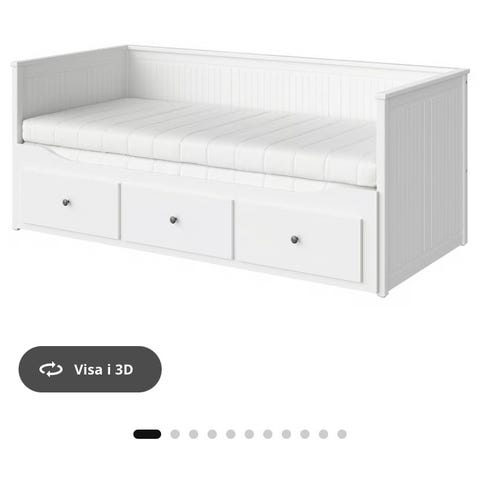Image resolution: width=480 pixels, height=480 pixels.
Task: Jump to the last carousel page dot
Action: click(342, 434)
